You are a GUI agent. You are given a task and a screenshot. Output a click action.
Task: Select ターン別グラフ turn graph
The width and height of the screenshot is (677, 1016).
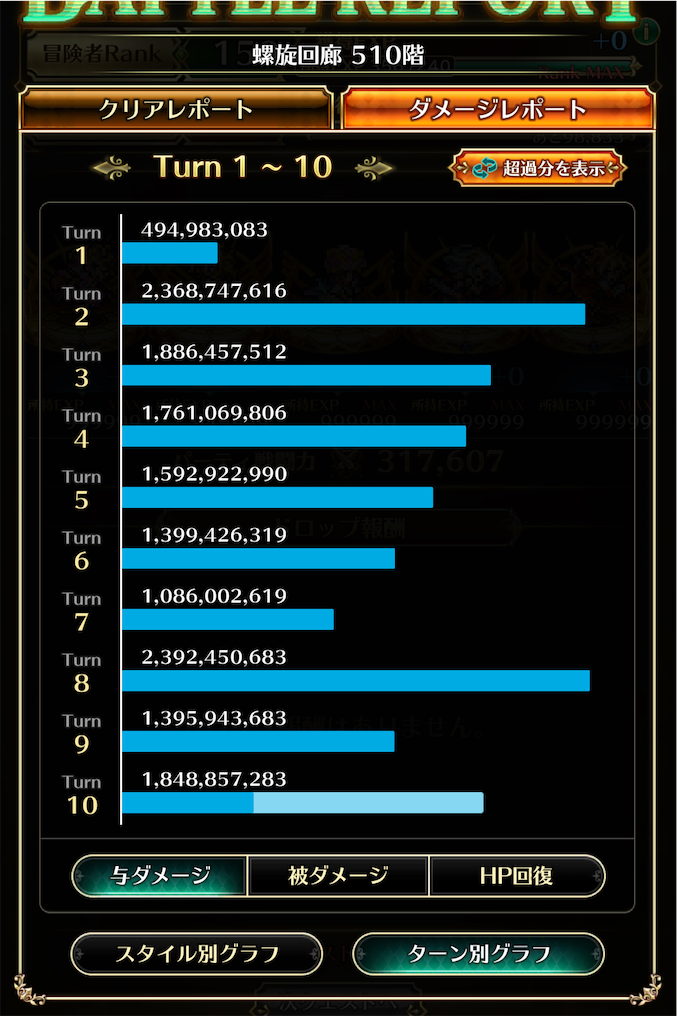coord(478,953)
